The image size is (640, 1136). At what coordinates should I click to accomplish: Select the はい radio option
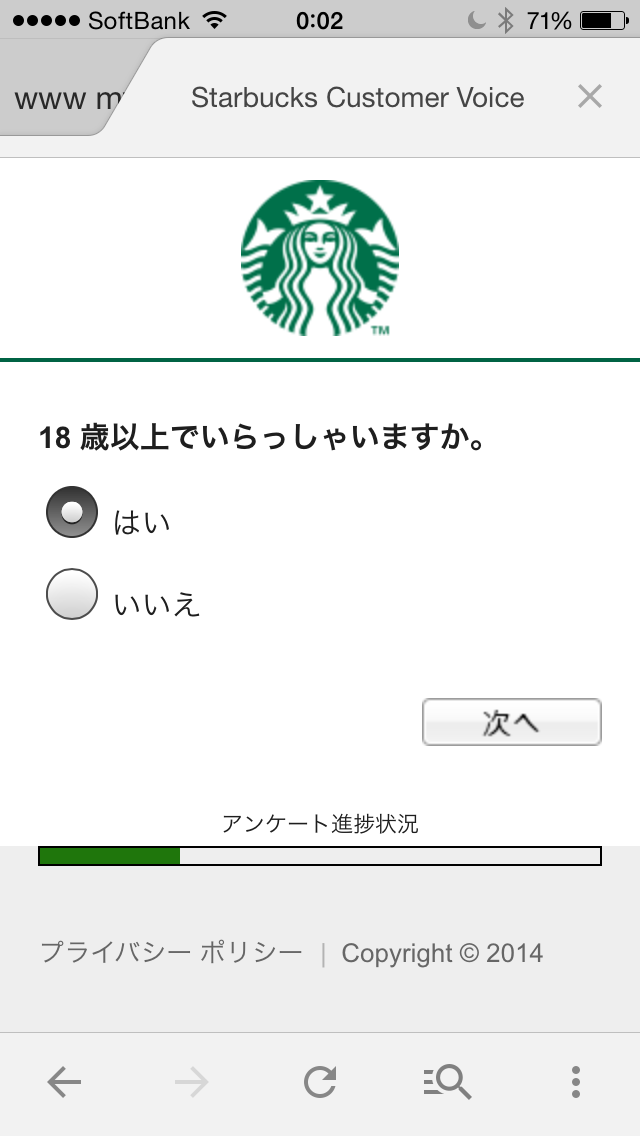tap(72, 512)
